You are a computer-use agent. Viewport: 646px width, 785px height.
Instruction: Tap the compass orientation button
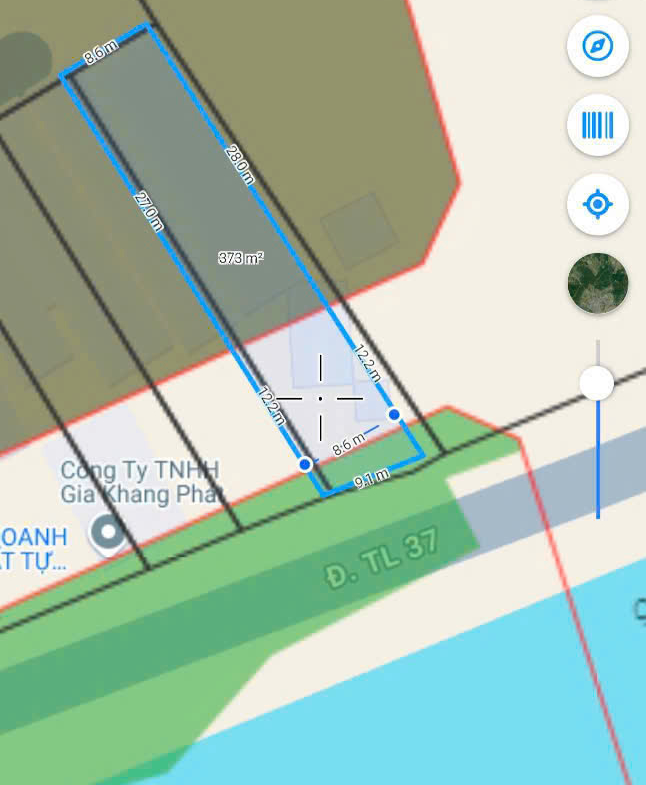(597, 46)
